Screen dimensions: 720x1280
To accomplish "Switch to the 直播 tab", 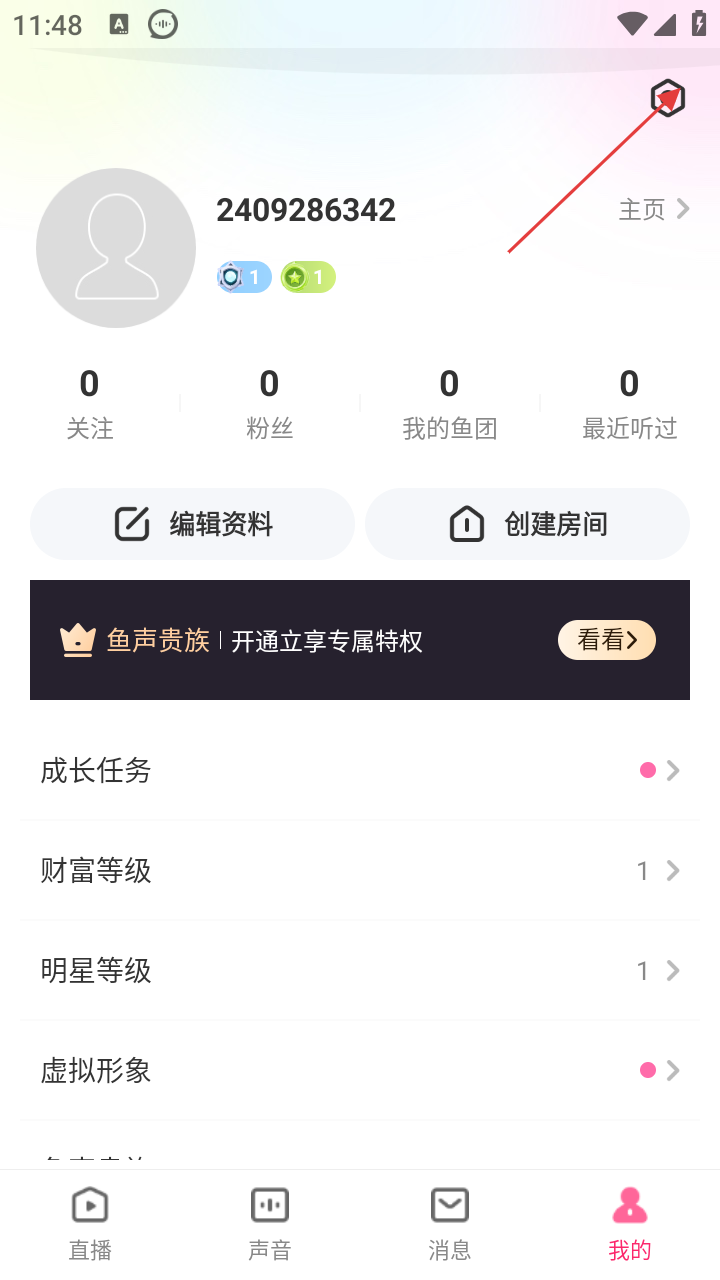I will coord(90,1224).
